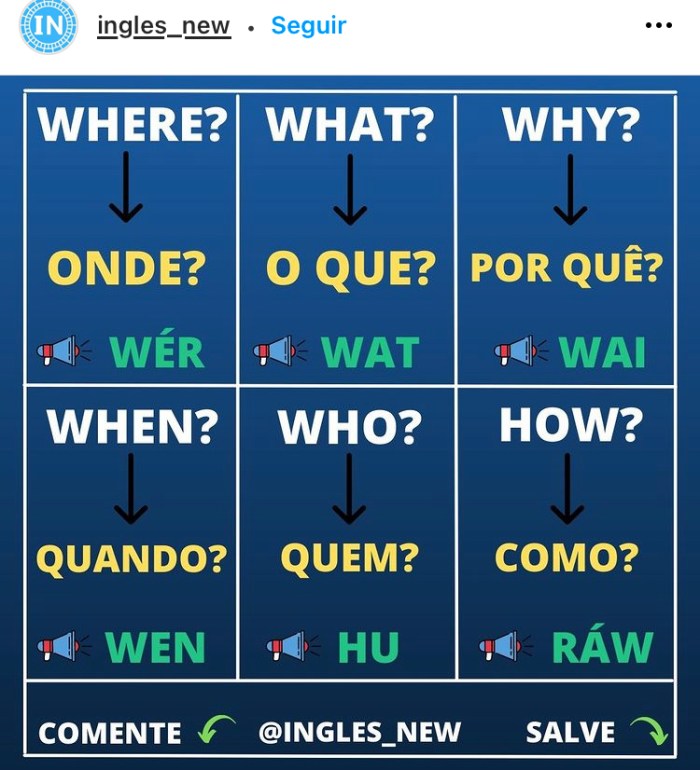Open the post overflow menu
This screenshot has height=770, width=700.
pyautogui.click(x=658, y=26)
